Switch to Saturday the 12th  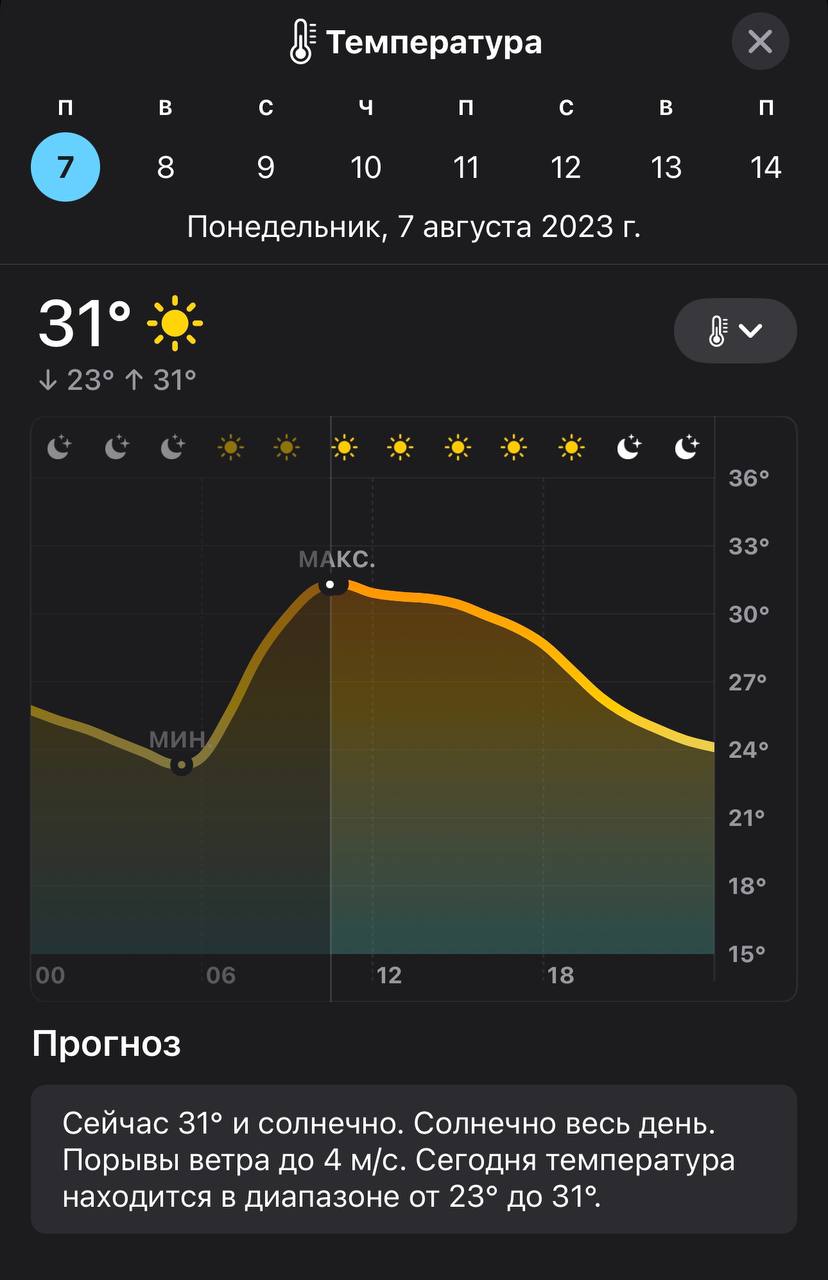tap(566, 167)
